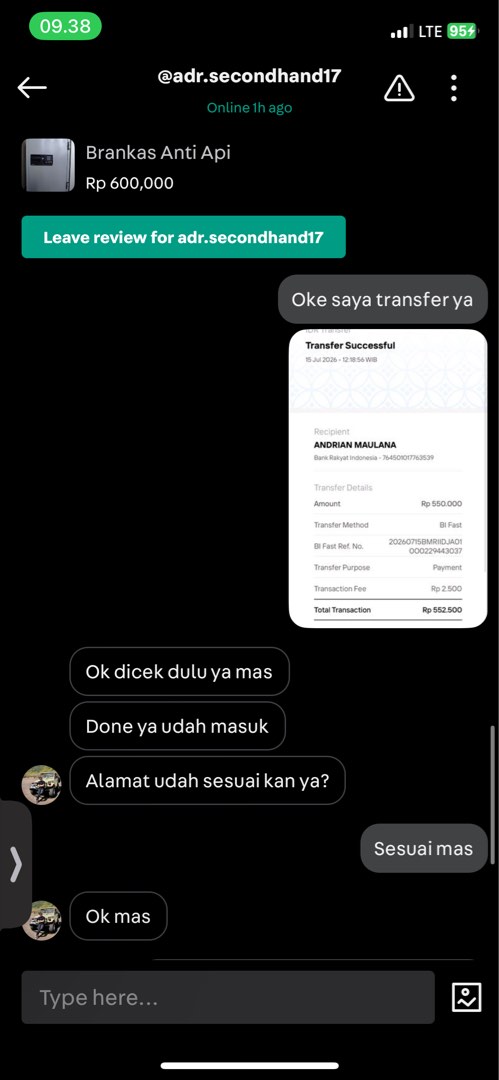499x1080 pixels.
Task: Open the three-dot overflow menu
Action: 454,88
